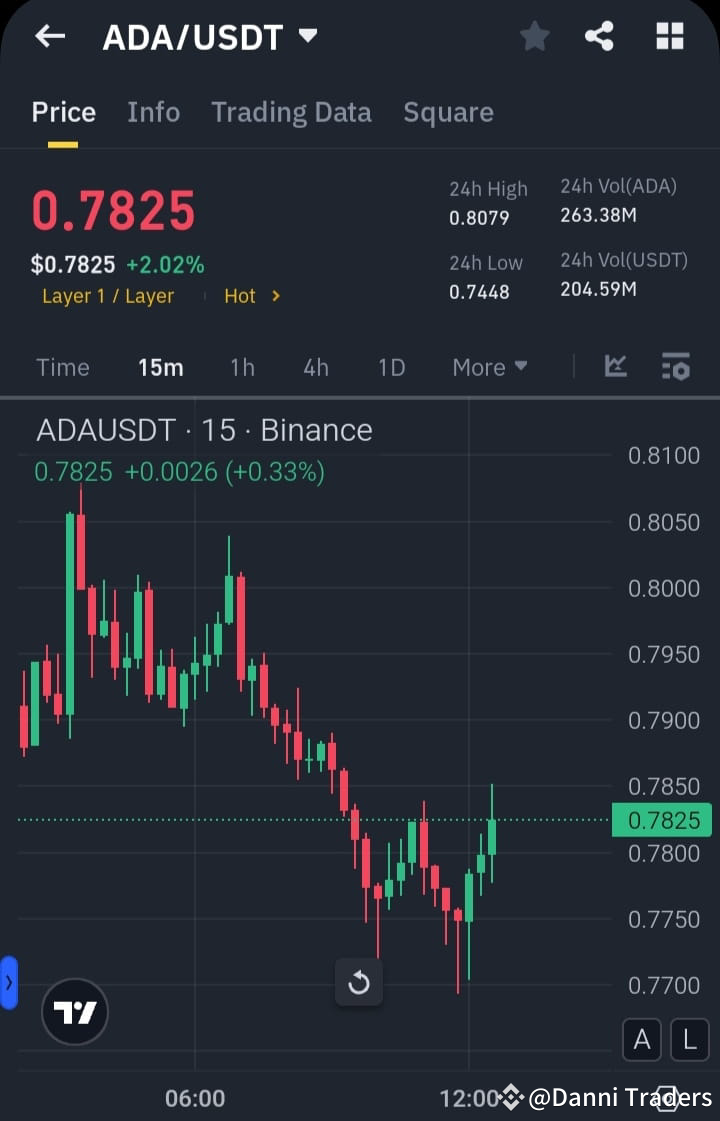The height and width of the screenshot is (1121, 720).
Task: Toggle auto-scale with the A button
Action: (x=641, y=1040)
